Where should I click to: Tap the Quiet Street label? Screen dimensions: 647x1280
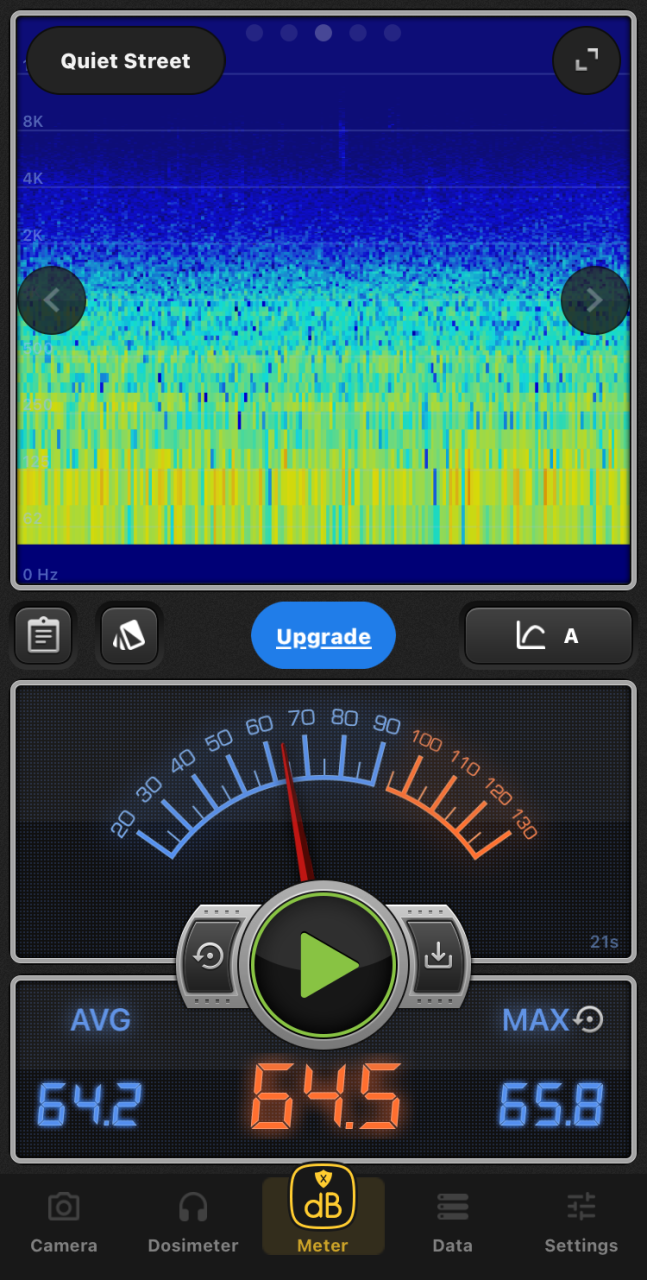pos(125,61)
